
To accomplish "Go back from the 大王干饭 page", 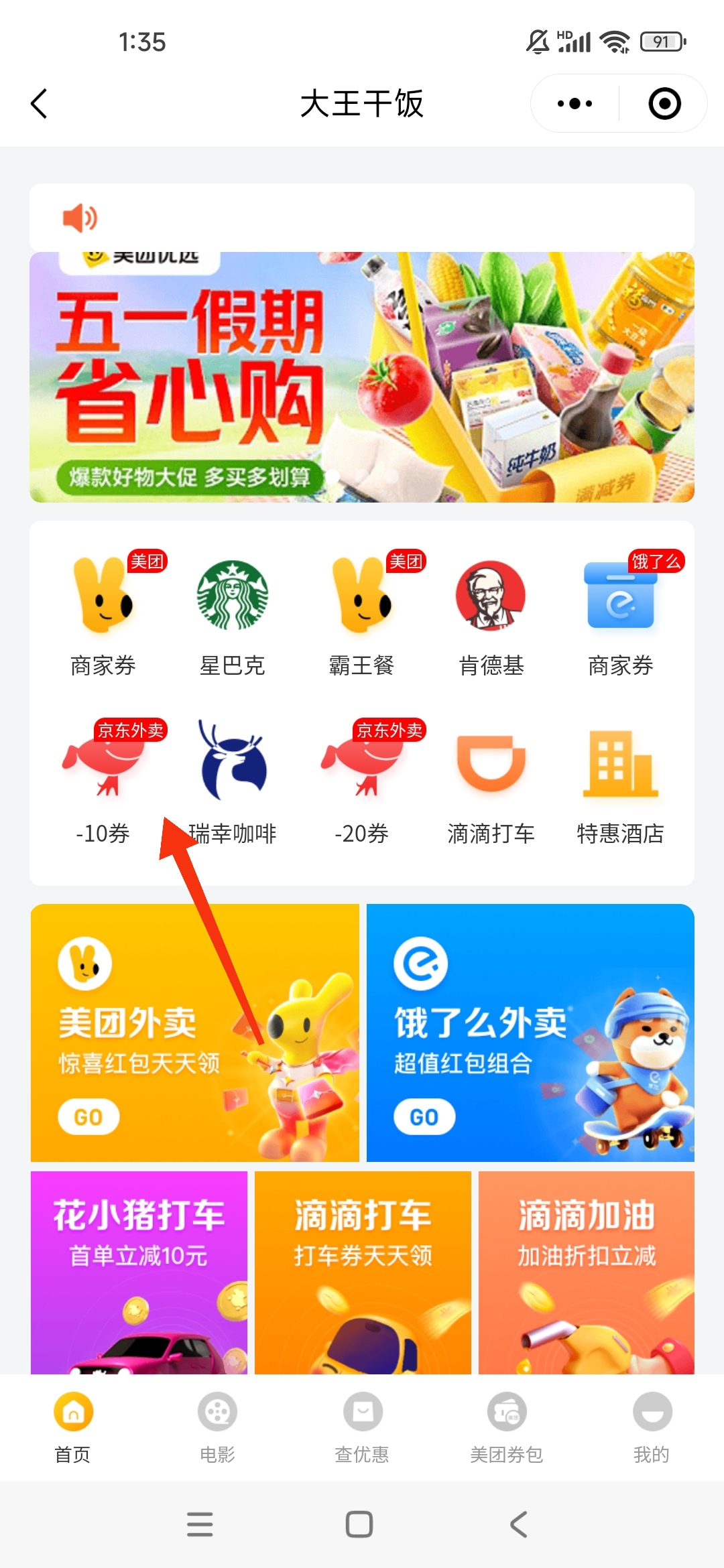I will click(x=40, y=104).
